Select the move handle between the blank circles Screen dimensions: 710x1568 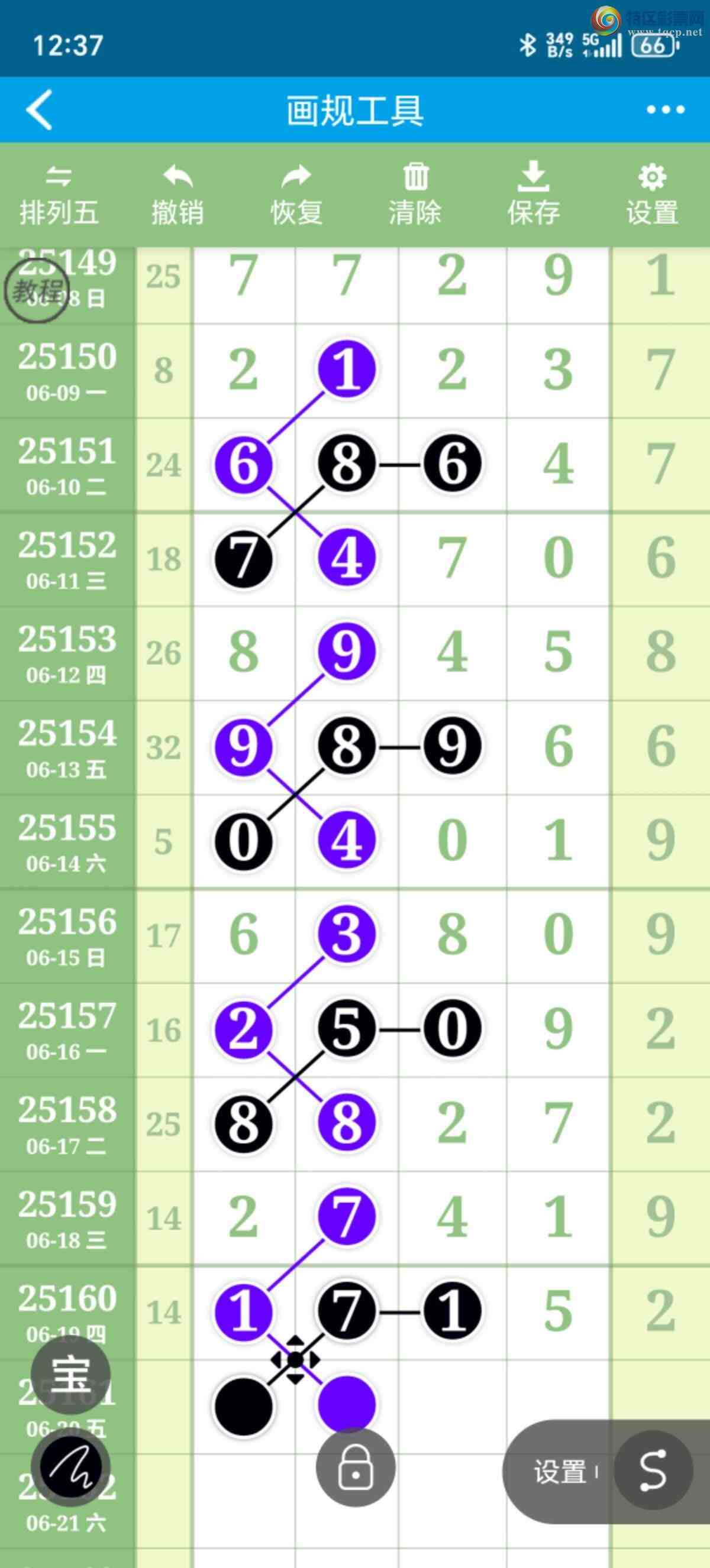[295, 1359]
